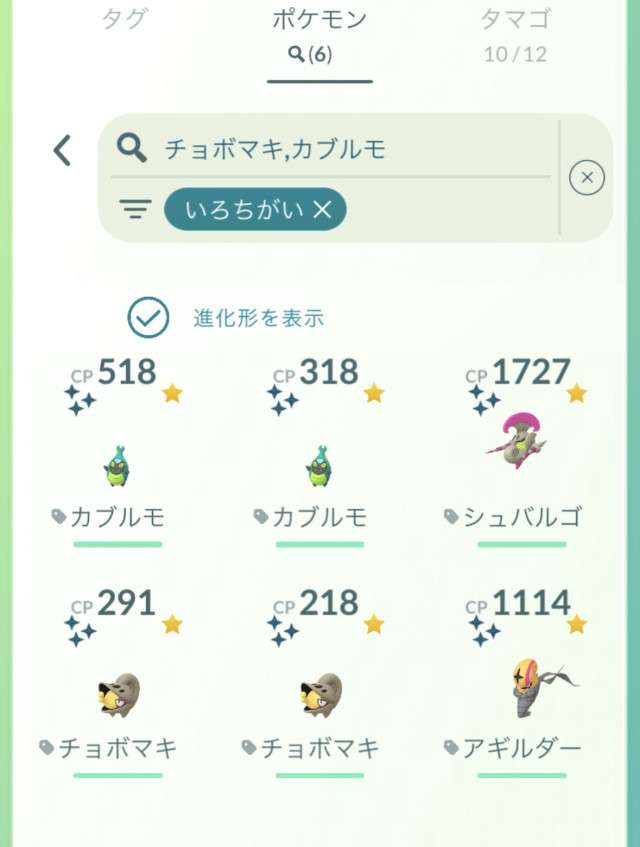Image resolution: width=640 pixels, height=847 pixels.
Task: Go back with the left arrow
Action: (x=62, y=150)
